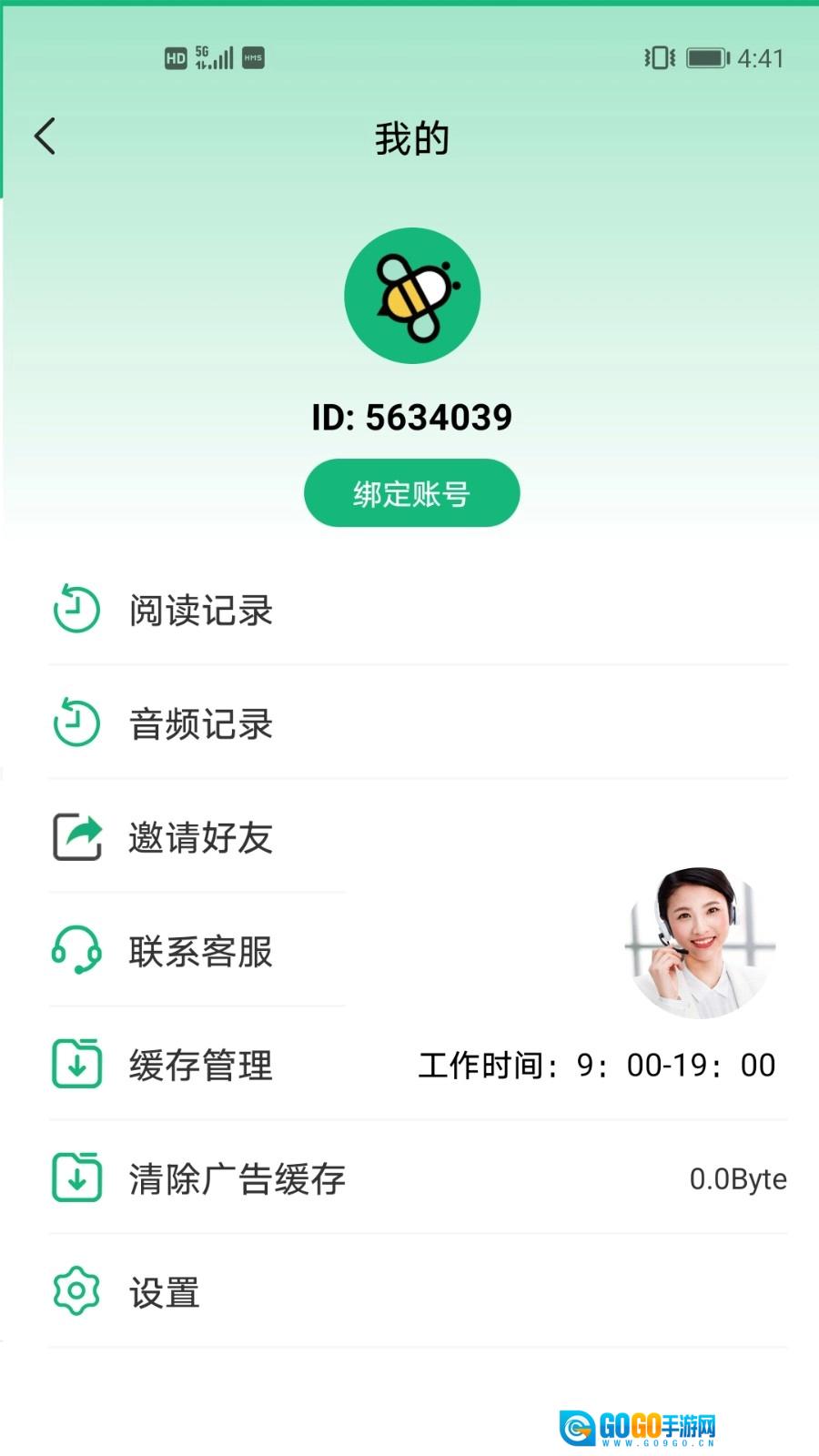Tap the bee profile avatar
The image size is (819, 1456).
coord(412,296)
